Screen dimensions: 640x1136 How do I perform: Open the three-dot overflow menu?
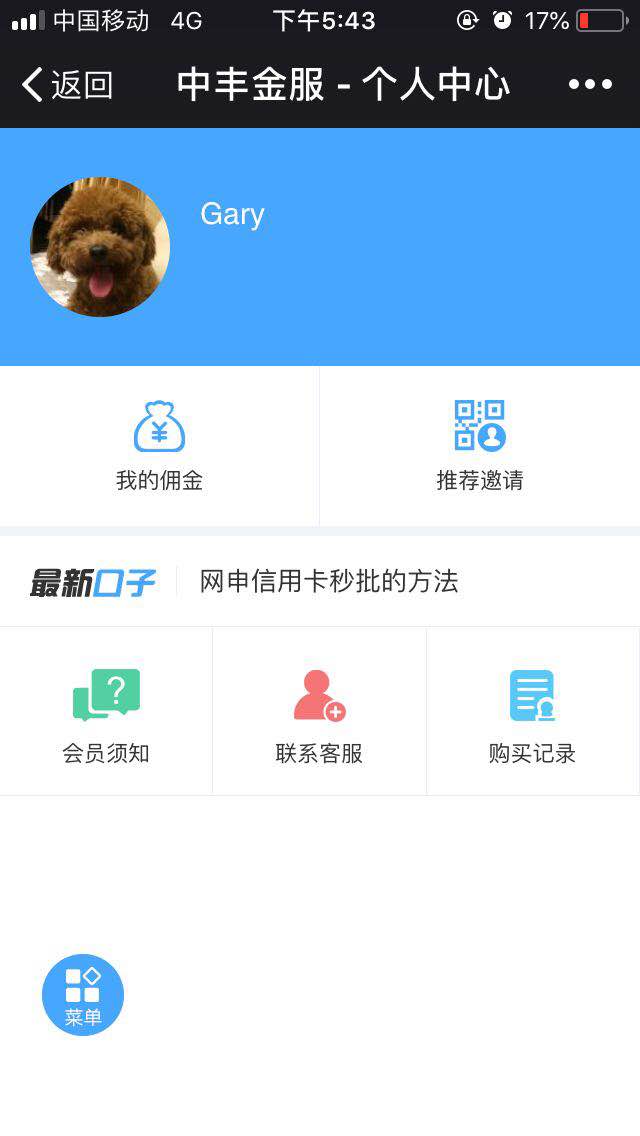tap(590, 85)
